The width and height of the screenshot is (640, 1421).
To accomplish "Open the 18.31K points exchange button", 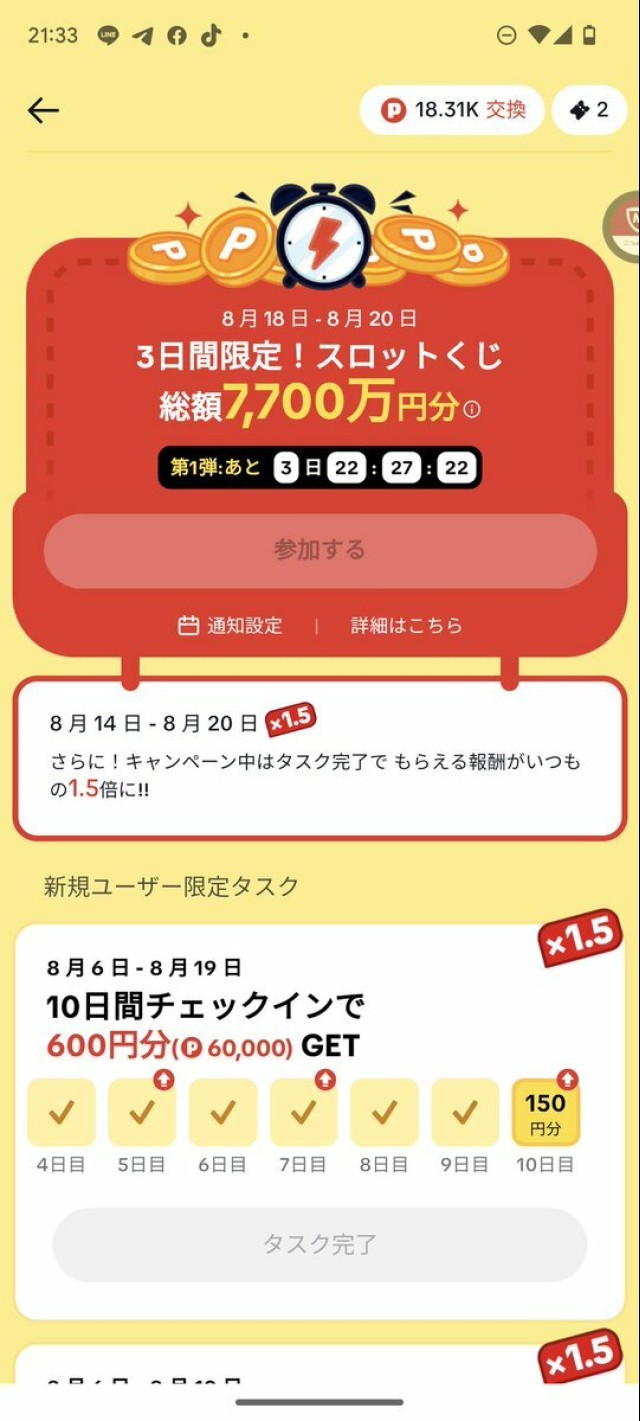I will pos(452,110).
